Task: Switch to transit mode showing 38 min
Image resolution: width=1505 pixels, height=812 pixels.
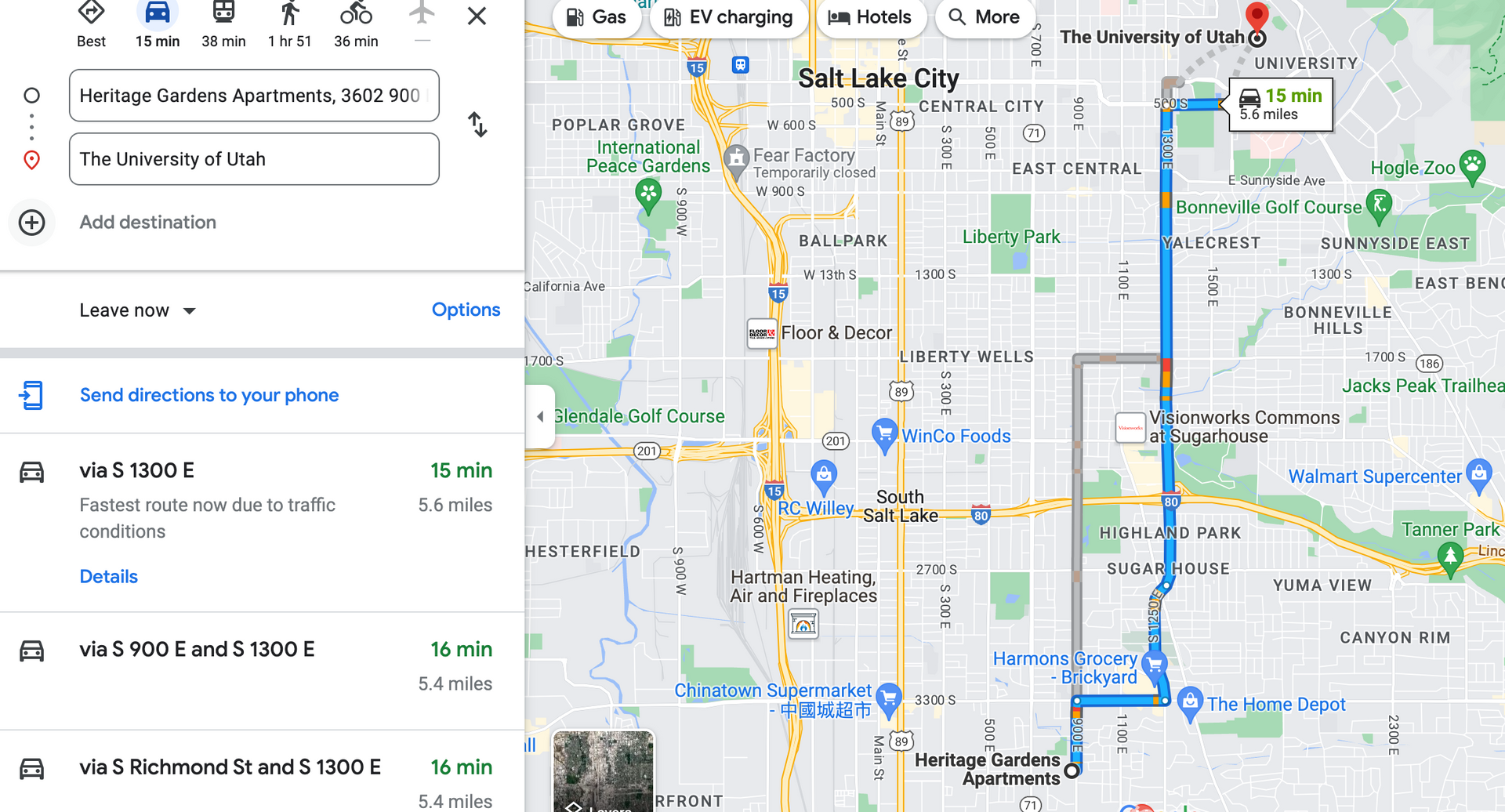Action: pos(223,24)
